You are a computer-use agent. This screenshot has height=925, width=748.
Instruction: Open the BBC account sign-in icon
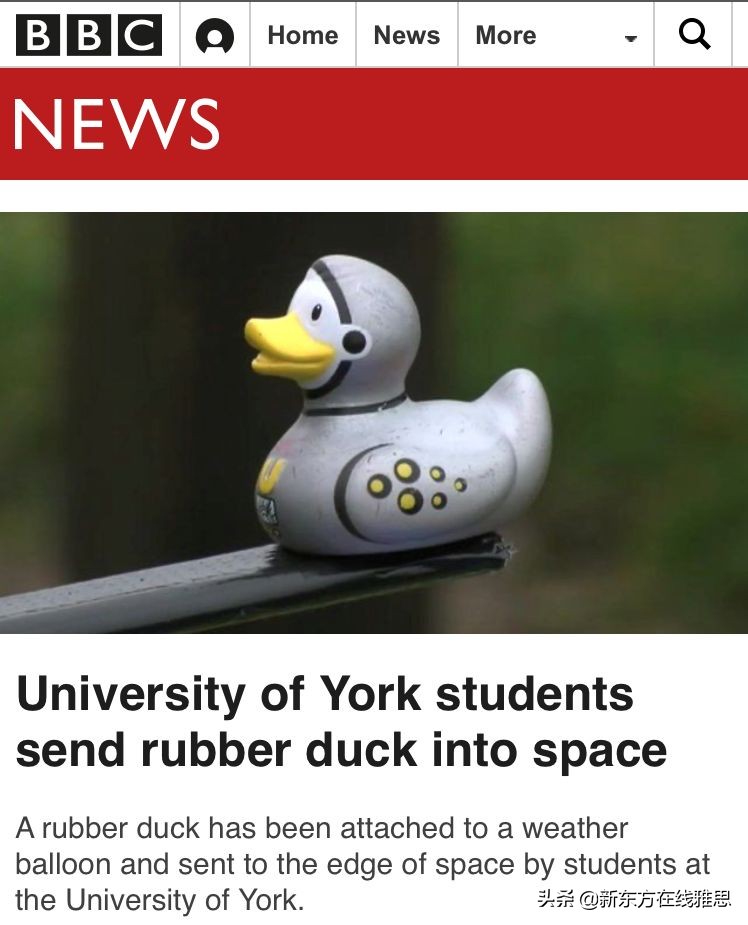click(215, 36)
